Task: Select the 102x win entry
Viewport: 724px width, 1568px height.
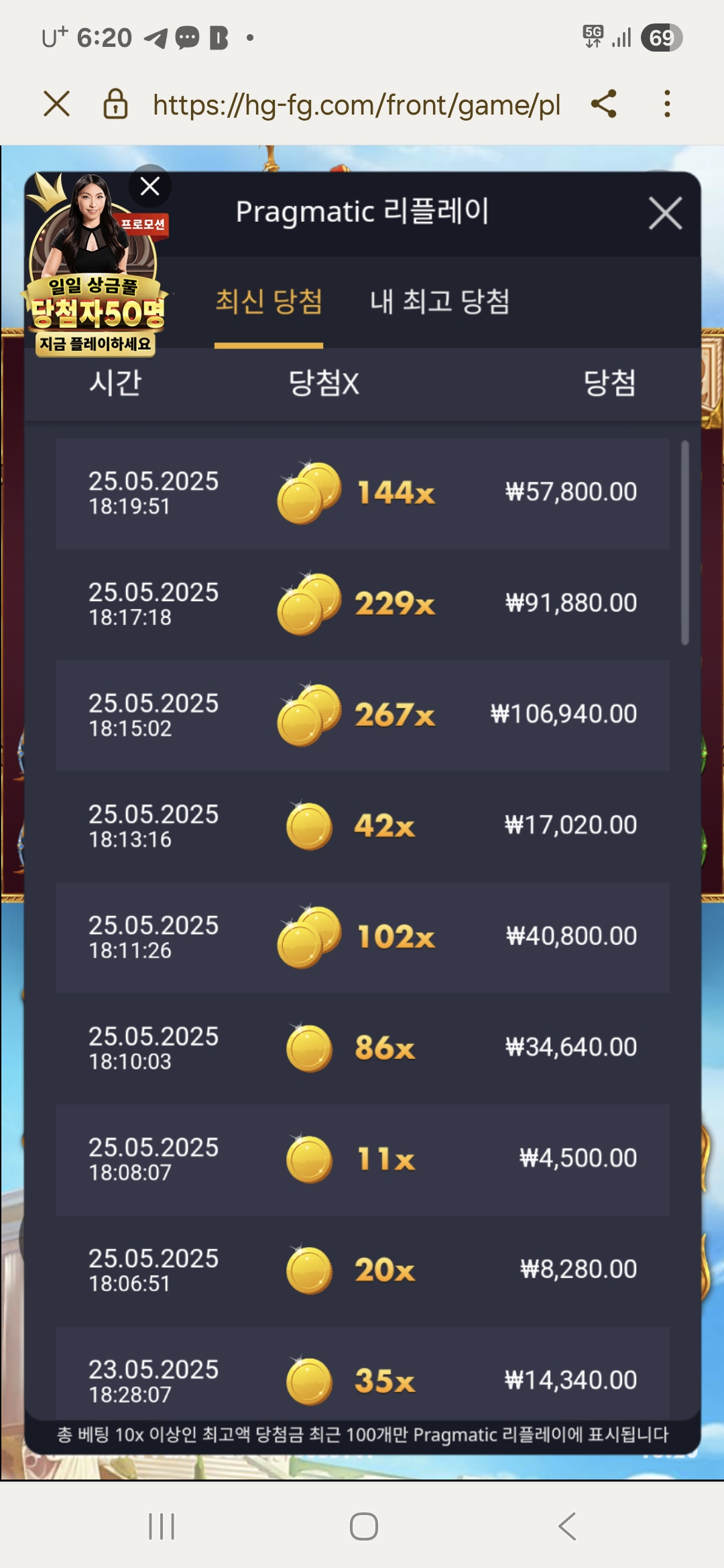Action: click(x=362, y=937)
